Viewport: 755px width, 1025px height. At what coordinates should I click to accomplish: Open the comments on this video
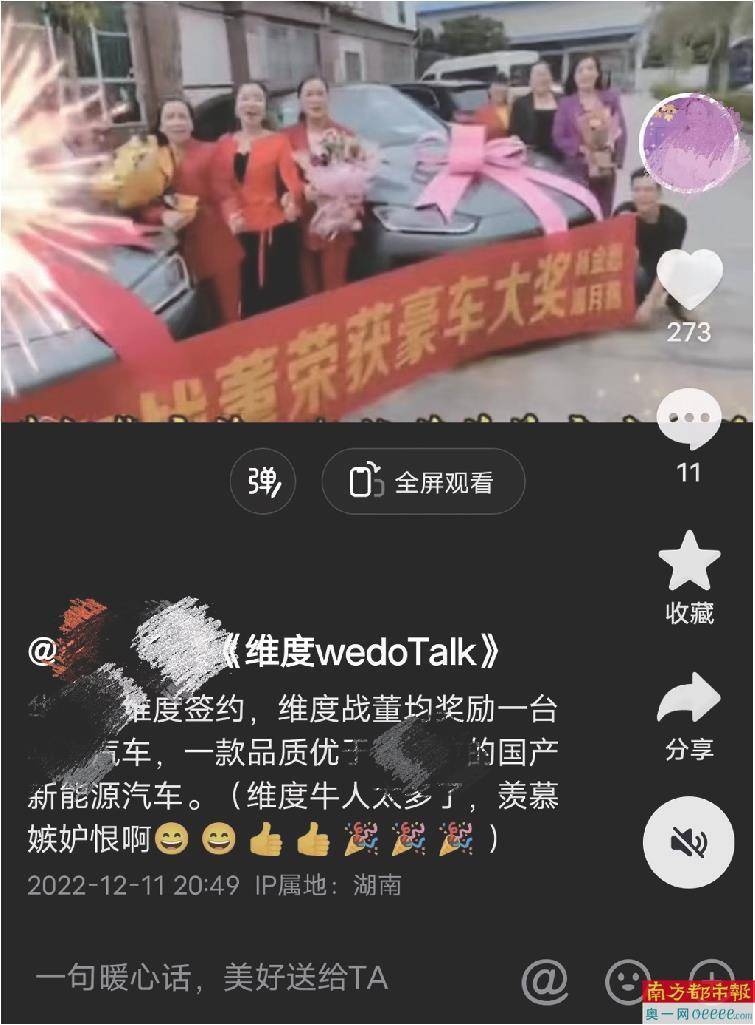(x=689, y=420)
